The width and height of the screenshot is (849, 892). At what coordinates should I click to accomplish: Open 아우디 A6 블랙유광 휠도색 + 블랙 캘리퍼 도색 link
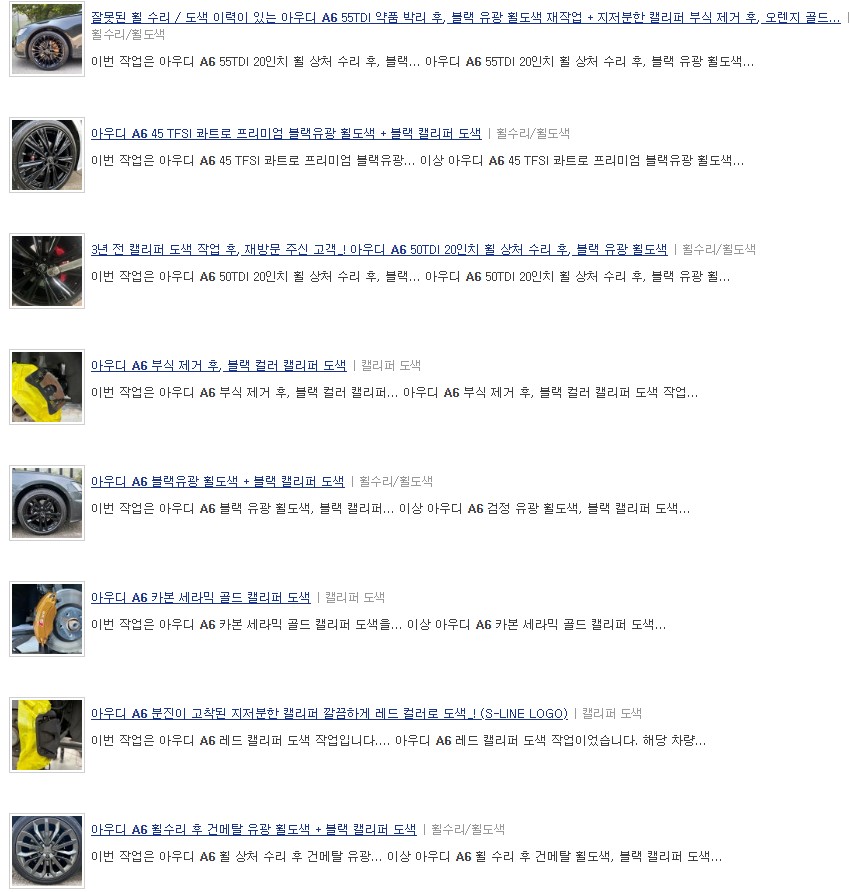[x=217, y=481]
